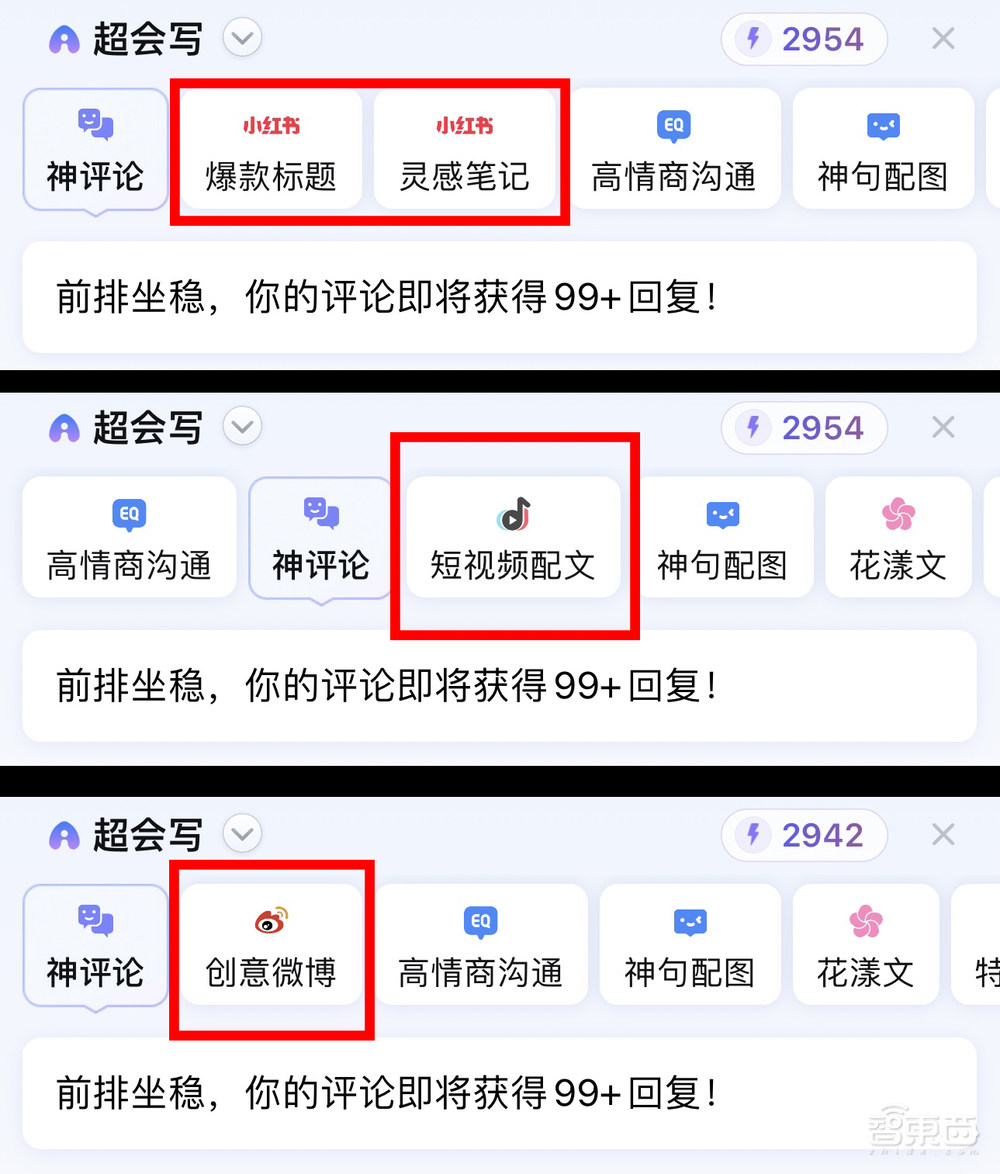Toggle the 神评论 mode in the top panel

click(95, 150)
